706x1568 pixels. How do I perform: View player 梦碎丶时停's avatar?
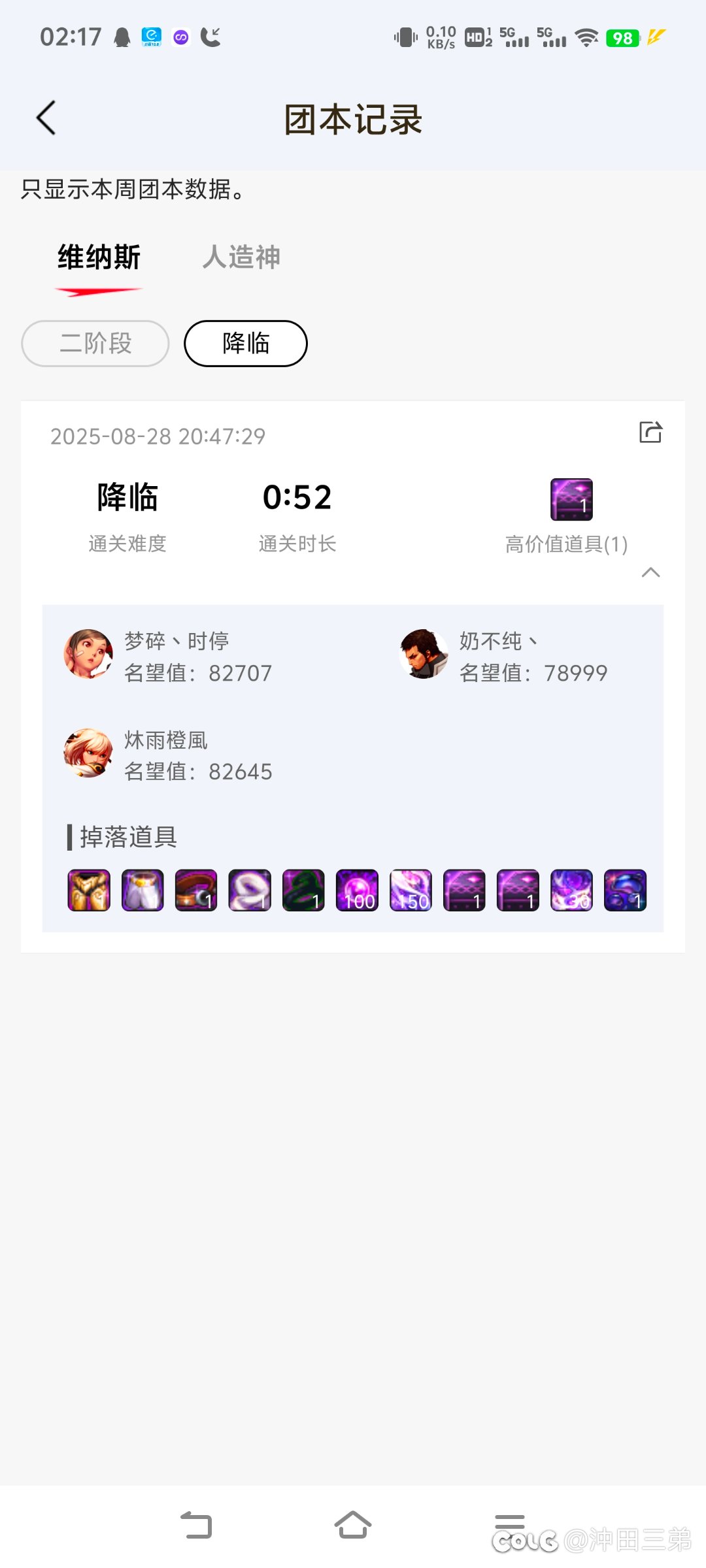tap(88, 654)
